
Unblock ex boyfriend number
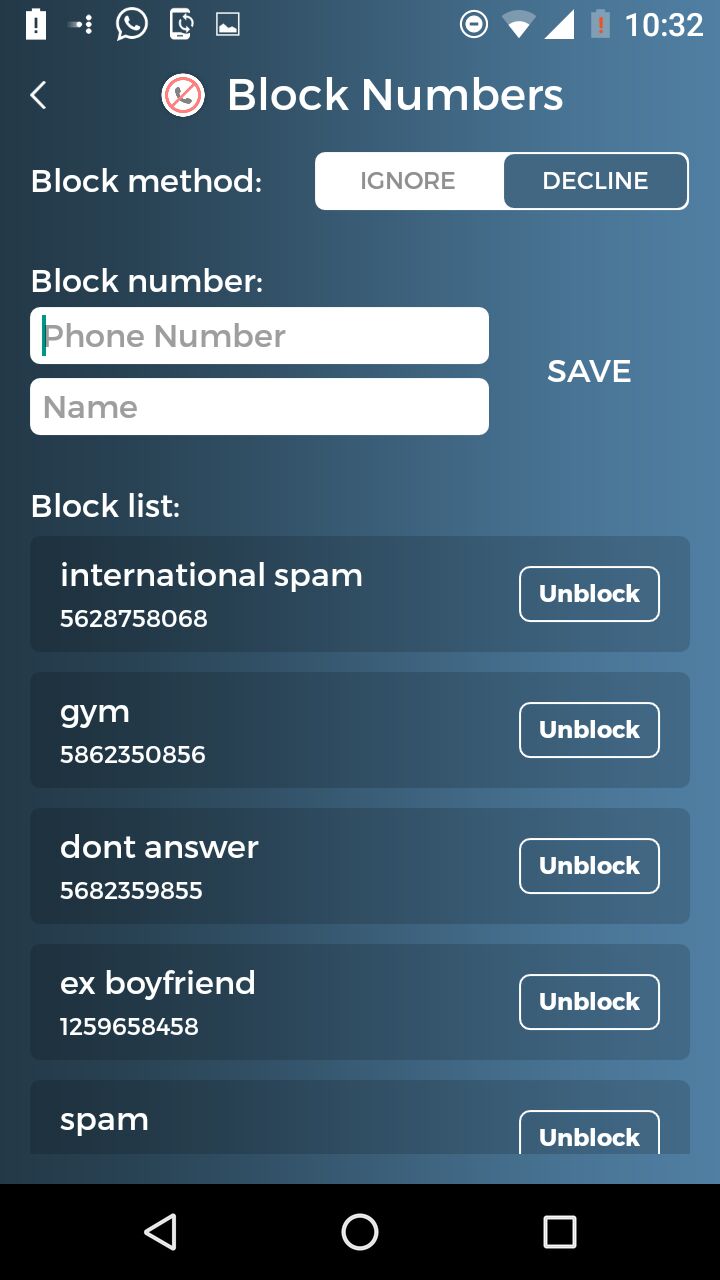click(x=589, y=1002)
